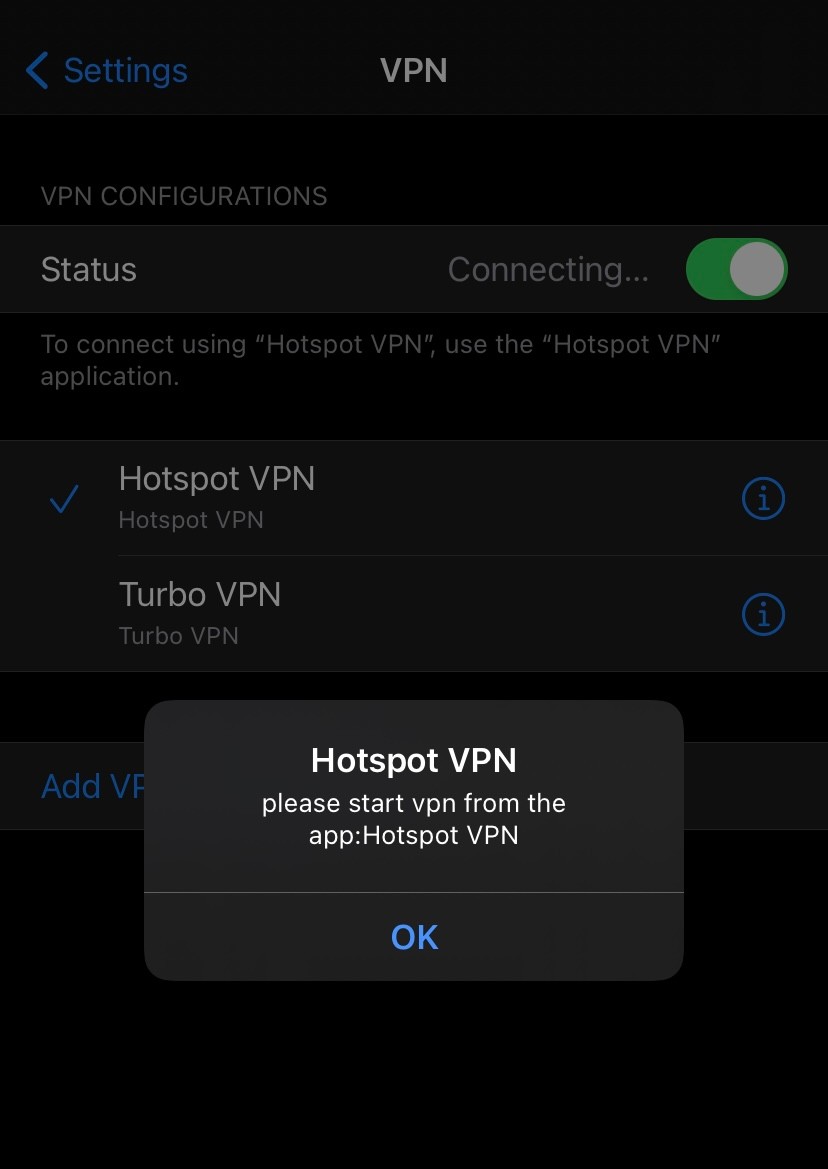Add a VPN configuration
This screenshot has width=828, height=1169.
click(92, 786)
